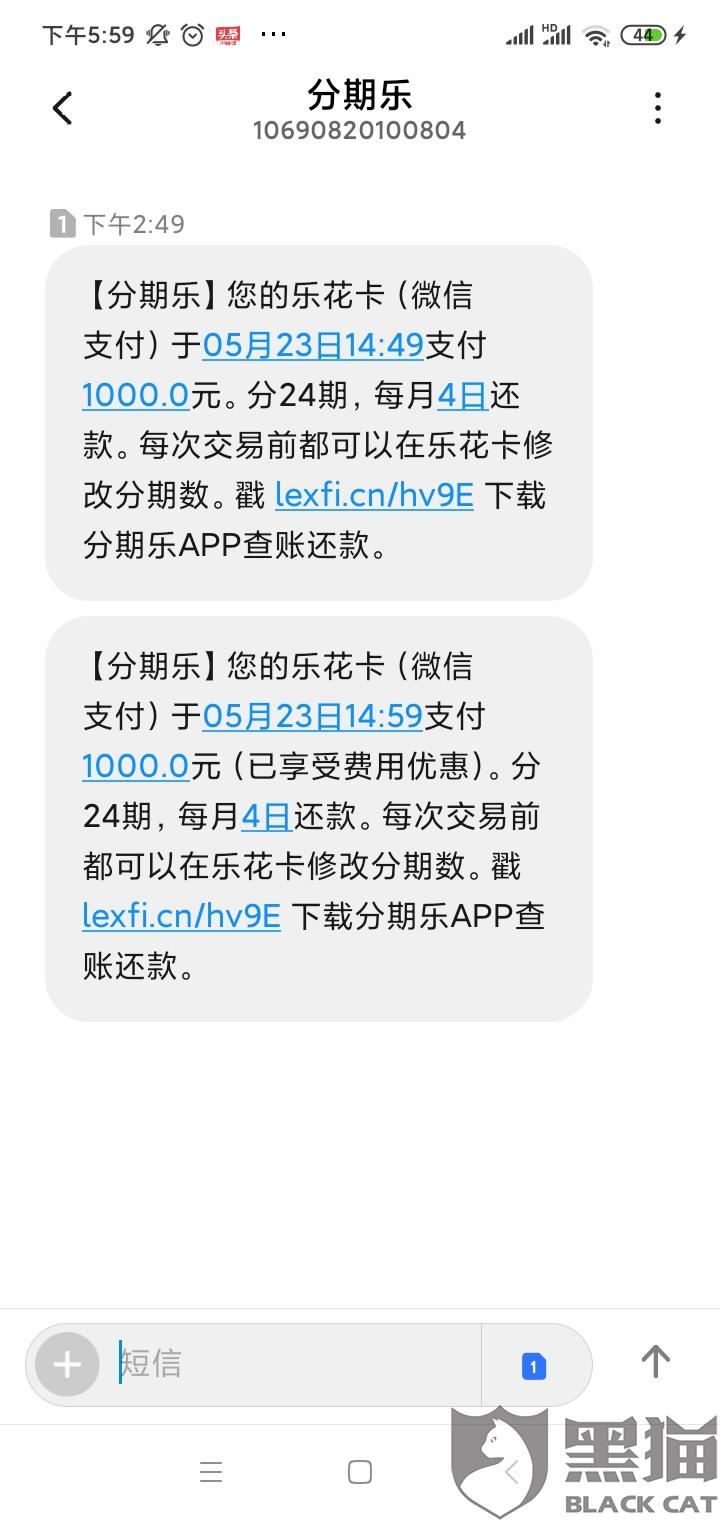The width and height of the screenshot is (720, 1520).
Task: Tap the 05月23日14:59 date link
Action: (x=314, y=716)
